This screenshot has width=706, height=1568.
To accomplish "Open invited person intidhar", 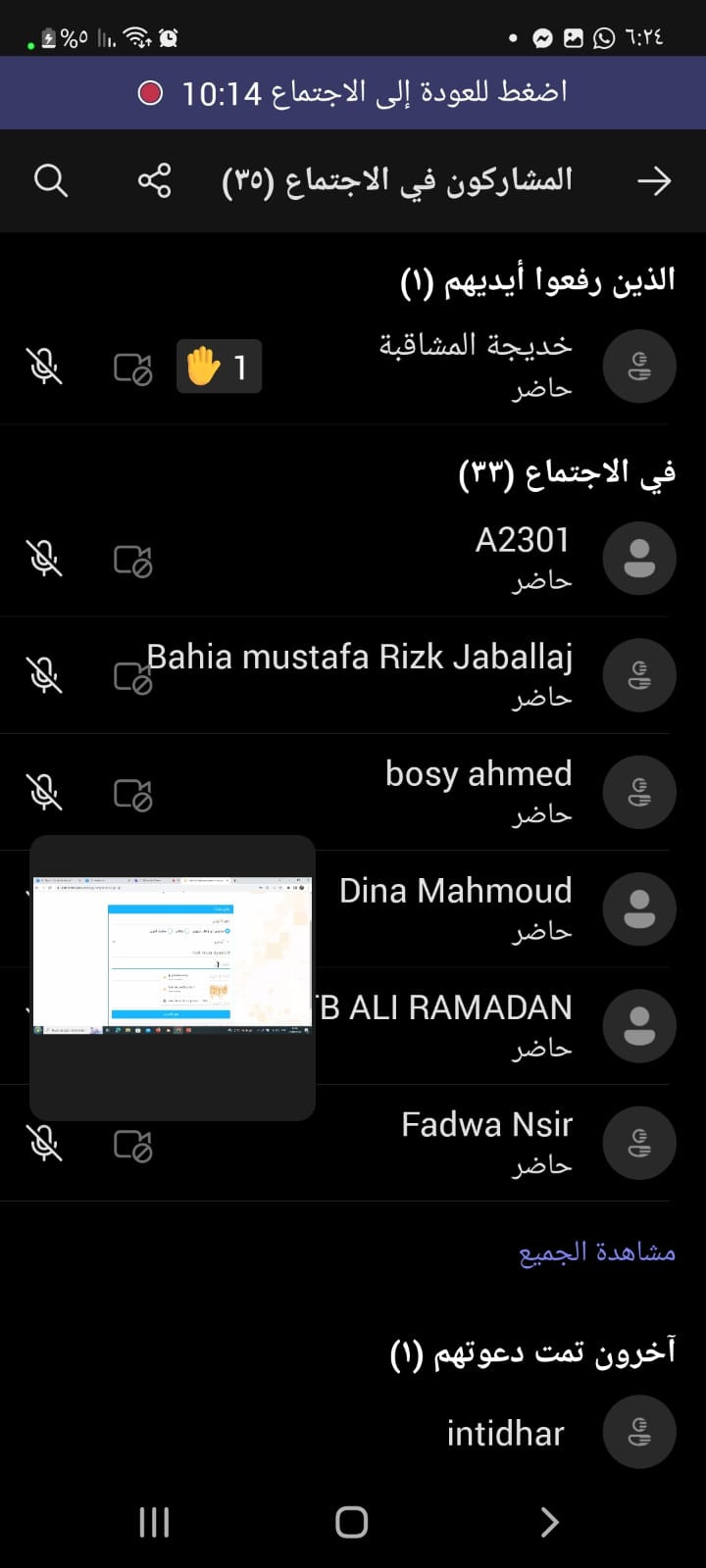I will (x=353, y=1433).
